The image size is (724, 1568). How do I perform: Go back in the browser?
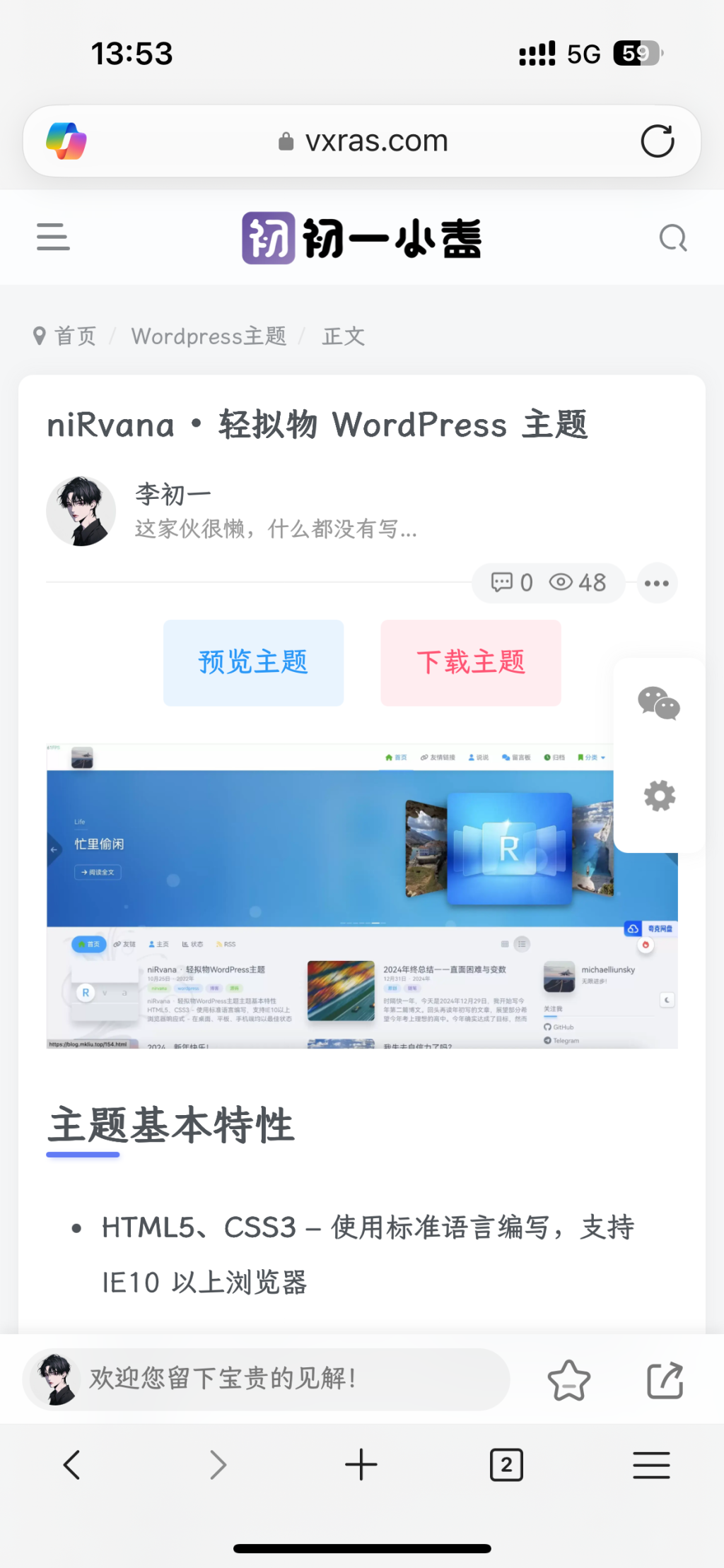[71, 1465]
